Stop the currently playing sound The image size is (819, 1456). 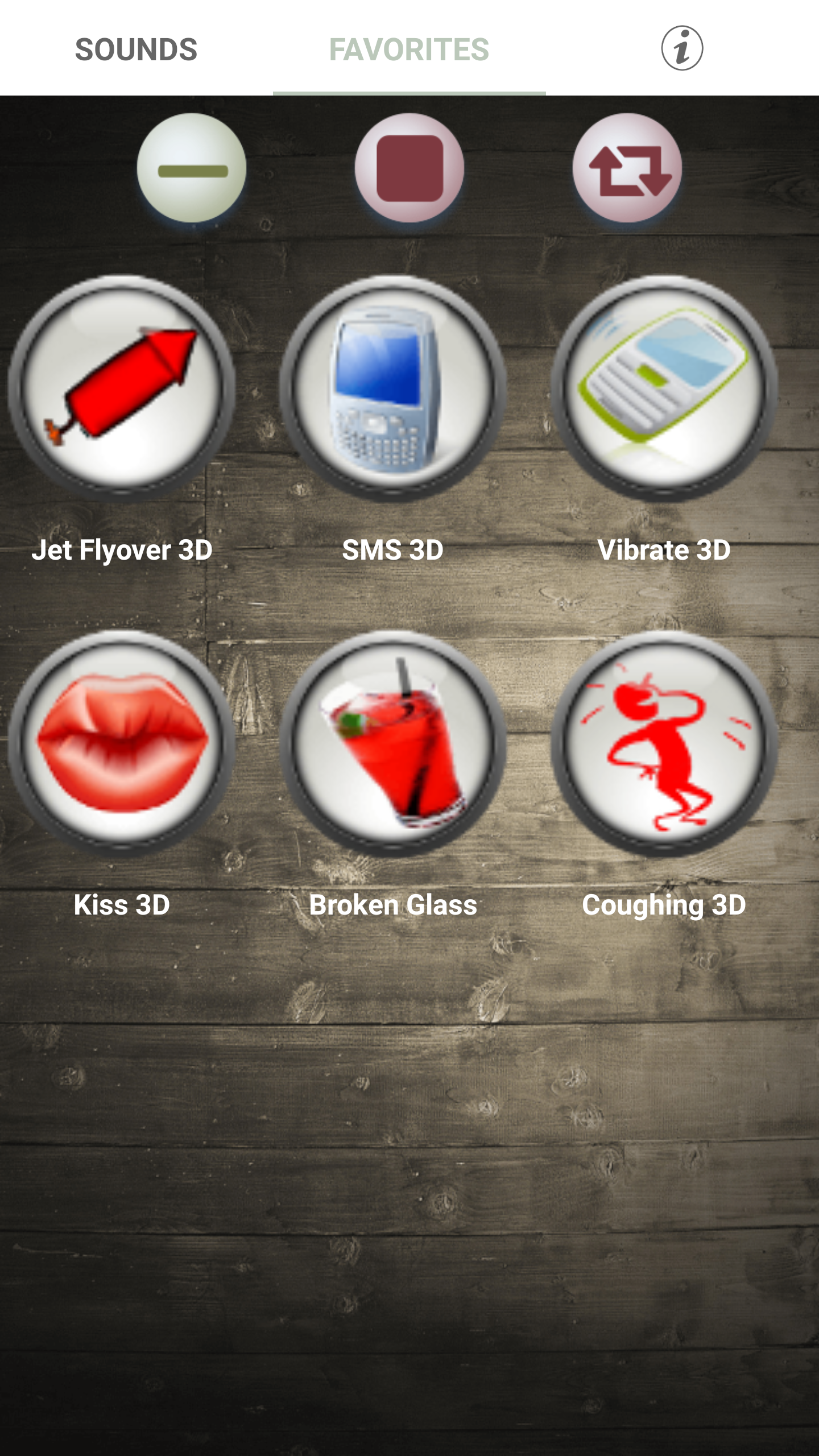(409, 168)
